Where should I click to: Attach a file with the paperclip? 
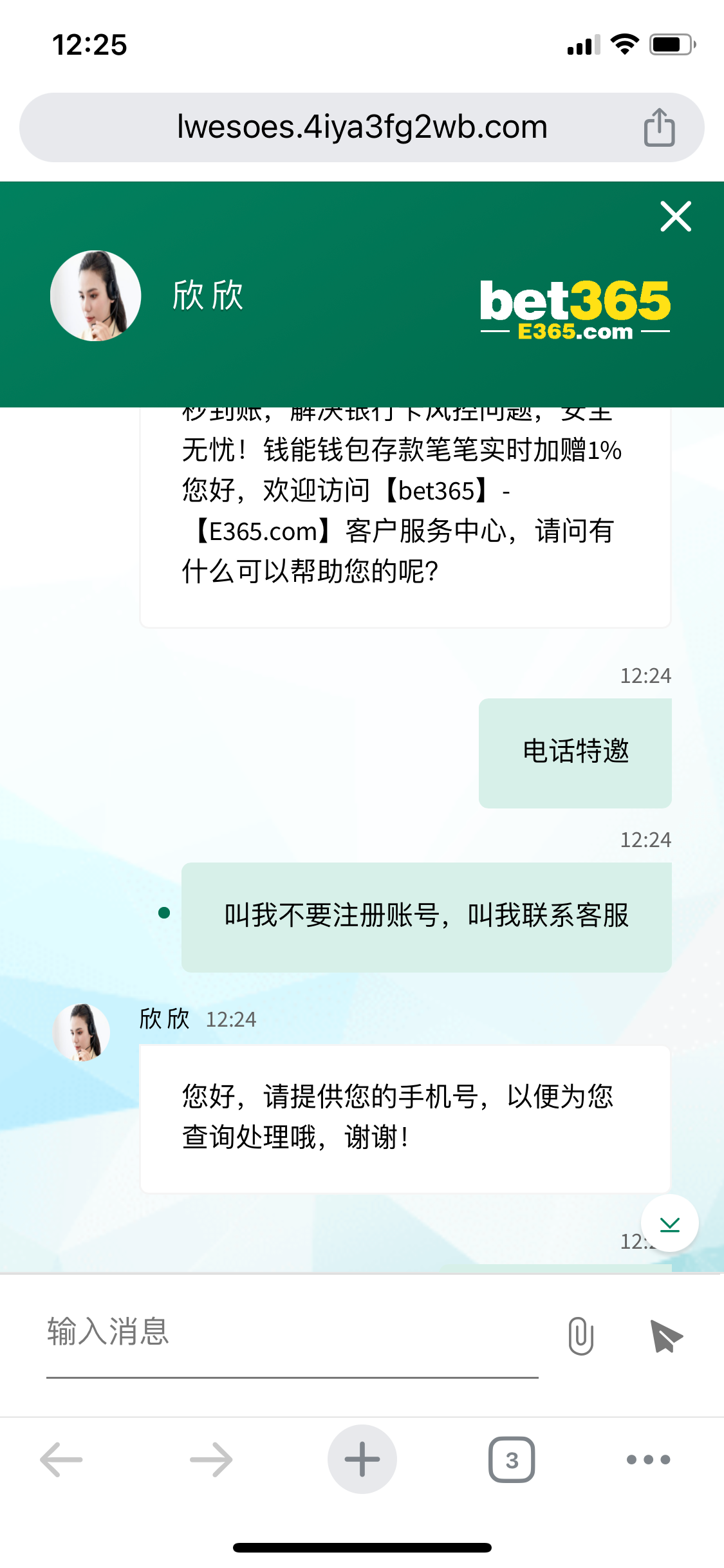pos(580,1336)
